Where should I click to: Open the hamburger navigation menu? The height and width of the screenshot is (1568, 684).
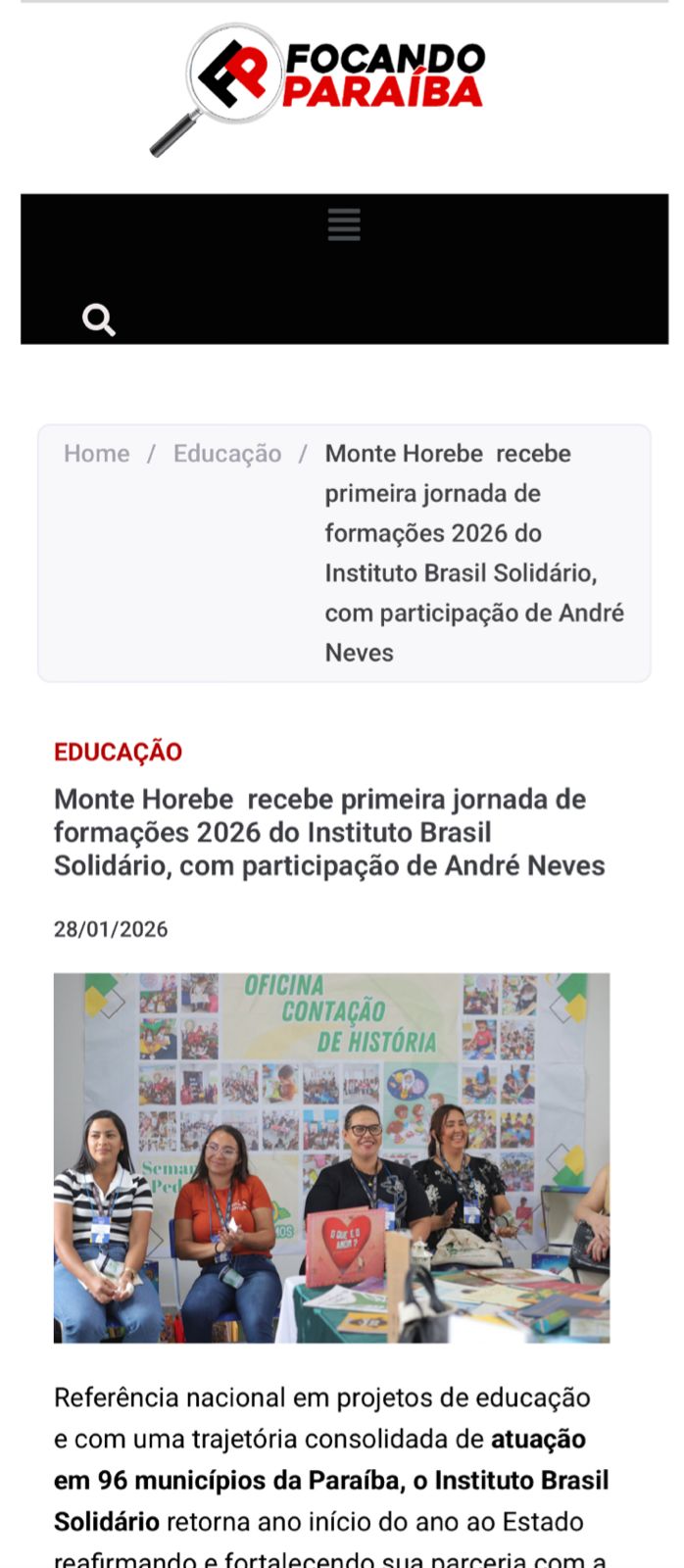(x=344, y=224)
